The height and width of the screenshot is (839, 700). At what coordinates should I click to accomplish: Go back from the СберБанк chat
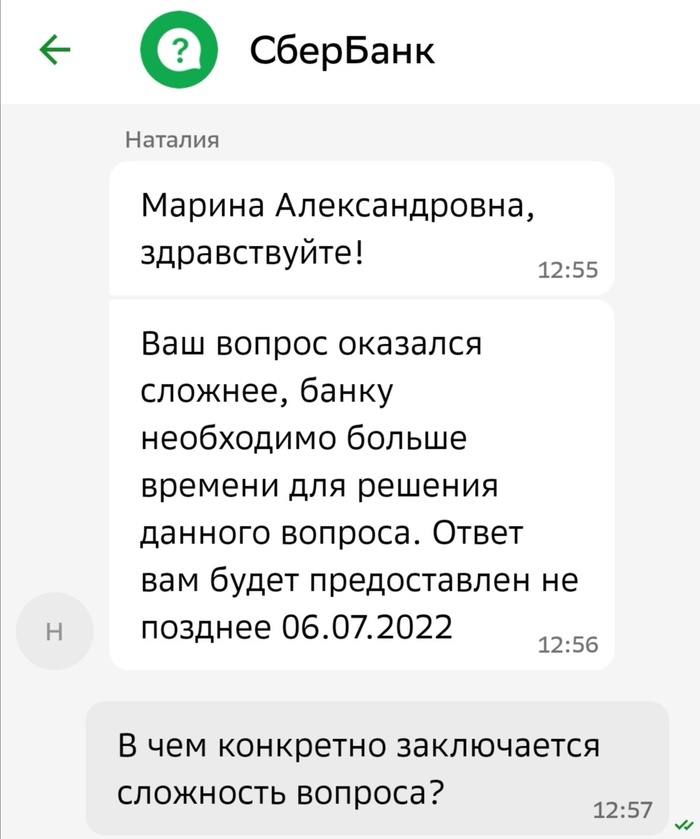point(54,49)
